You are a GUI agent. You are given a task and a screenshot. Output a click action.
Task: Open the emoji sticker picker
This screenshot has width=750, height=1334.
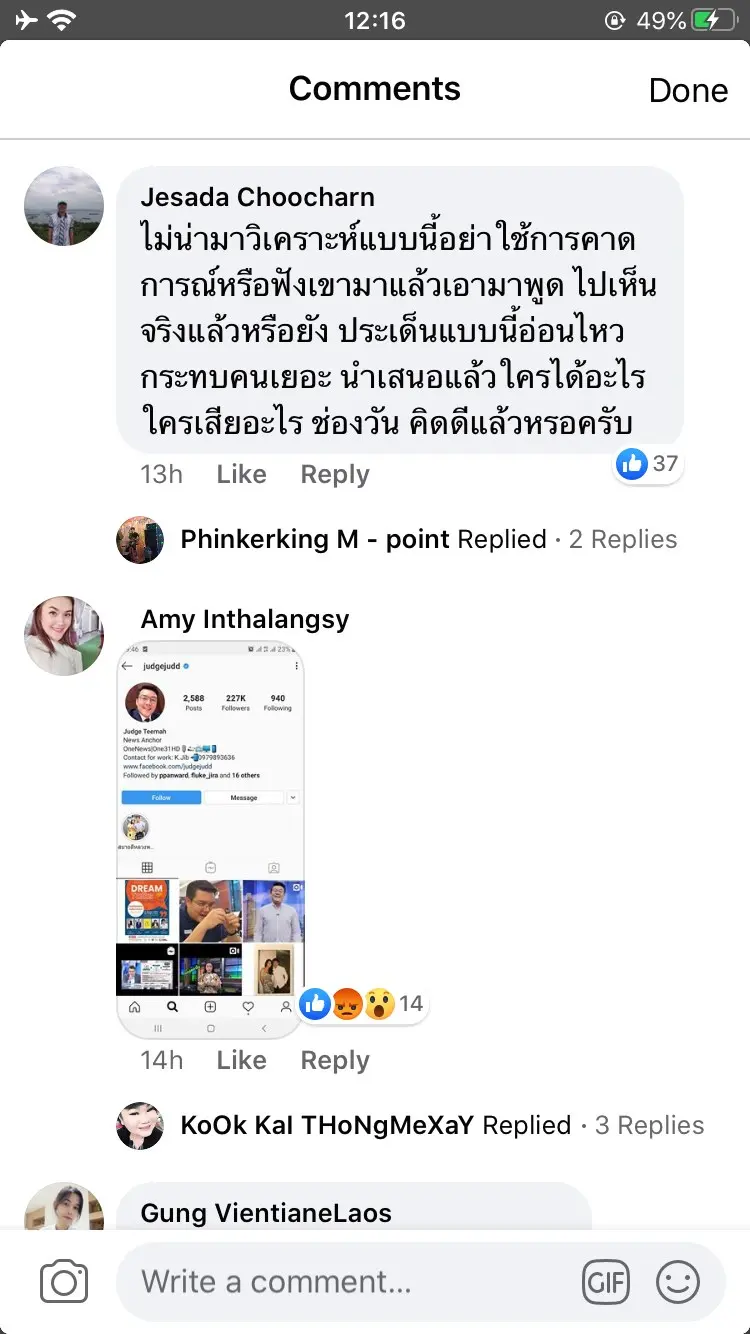coord(678,1282)
